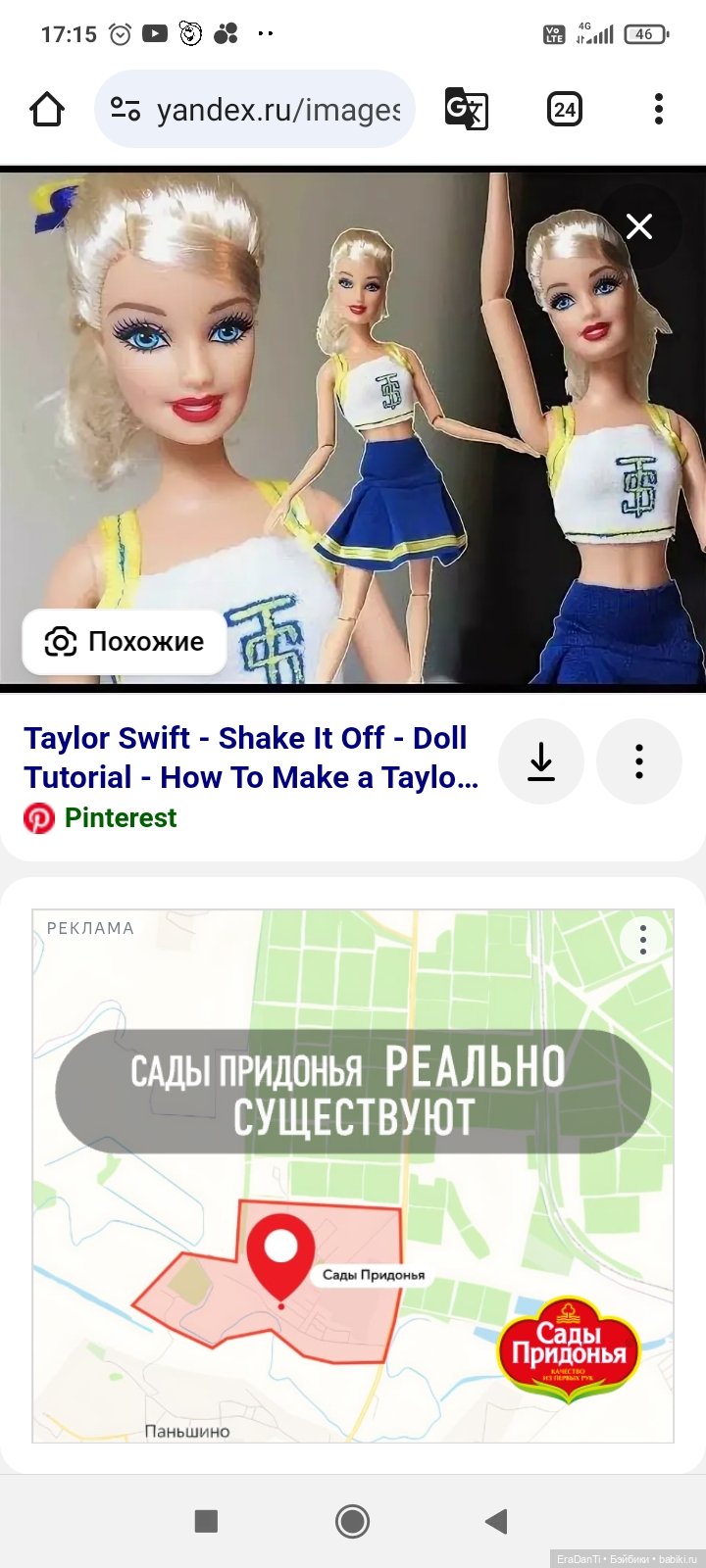Open the tab switcher showing 24 tabs
706x1568 pixels.
click(564, 110)
